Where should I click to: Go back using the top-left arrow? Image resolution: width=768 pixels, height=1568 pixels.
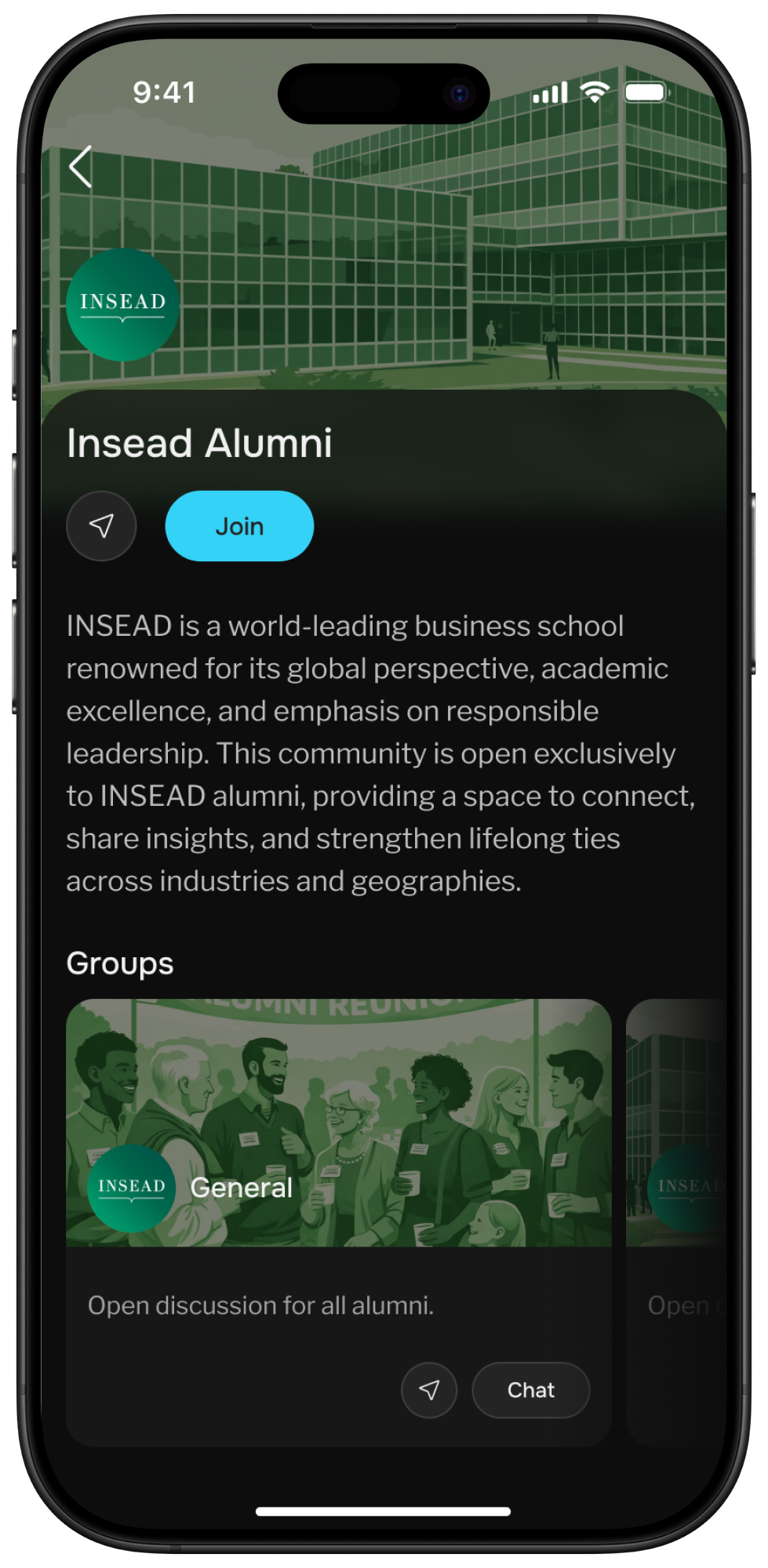(81, 167)
